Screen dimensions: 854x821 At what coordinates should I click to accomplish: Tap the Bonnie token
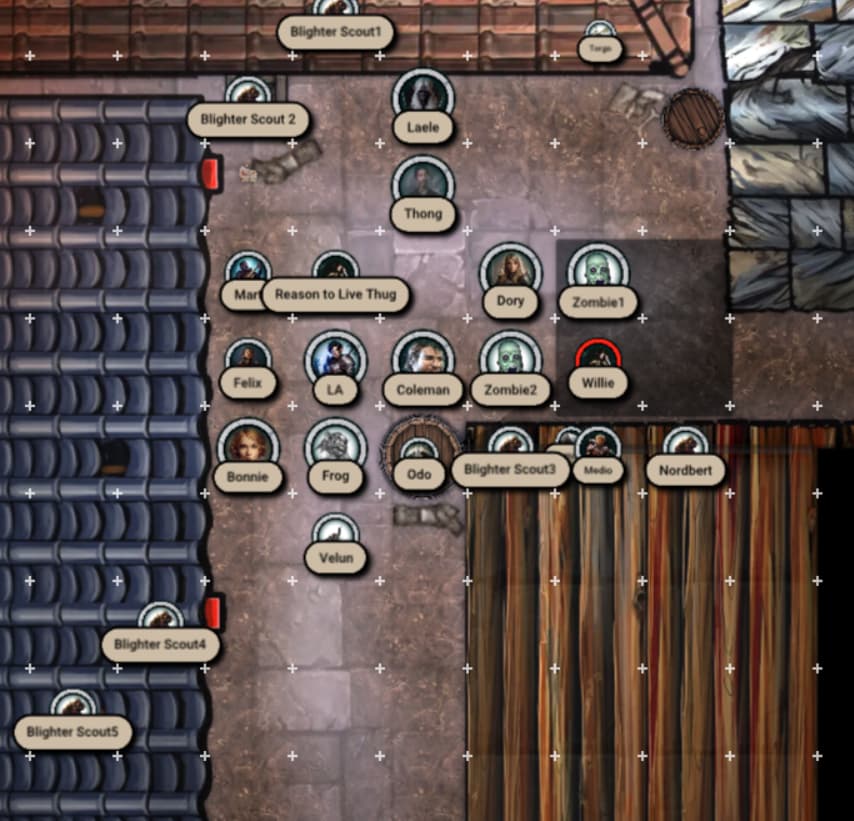pyautogui.click(x=247, y=447)
